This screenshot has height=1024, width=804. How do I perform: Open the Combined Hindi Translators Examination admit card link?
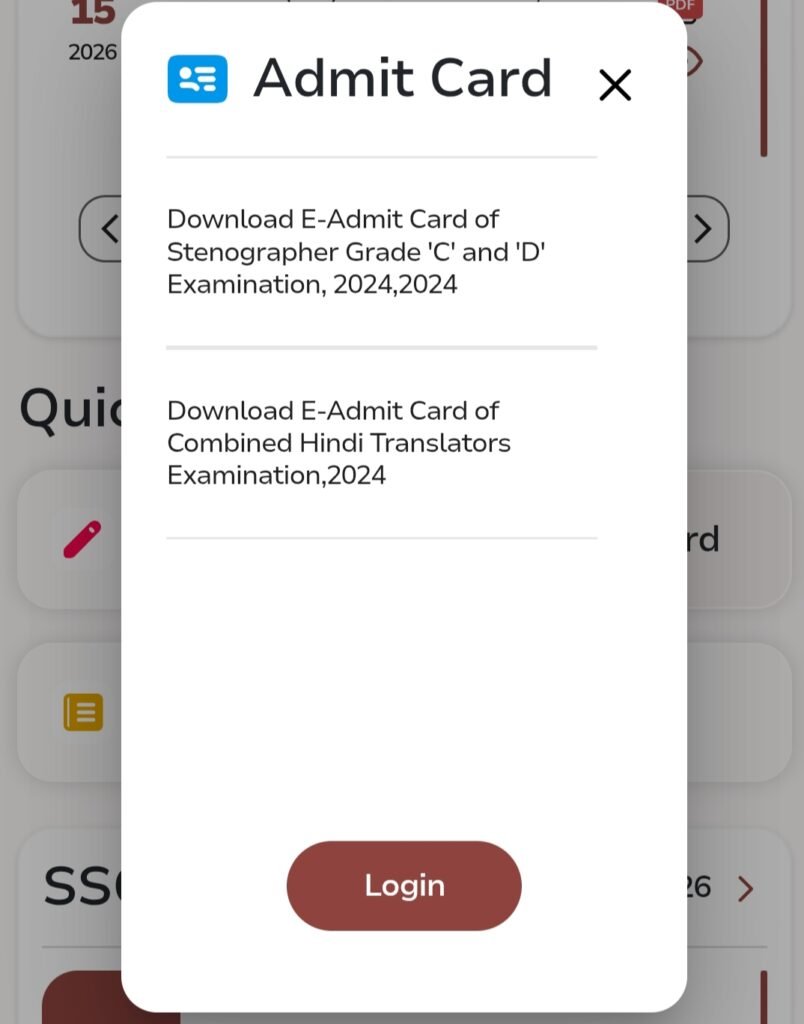click(x=339, y=443)
